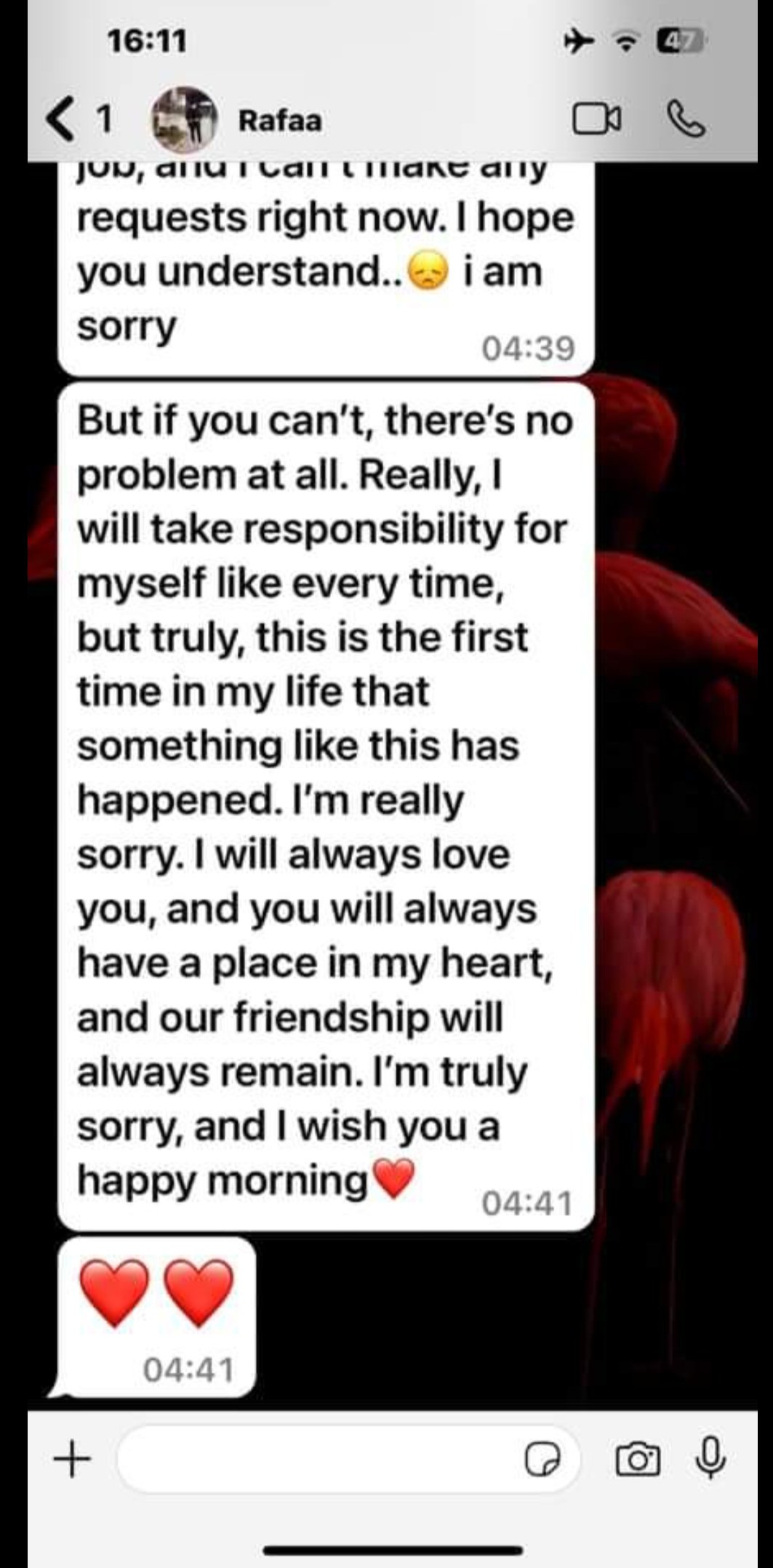Open the camera from the chat bar
773x1568 pixels.
pyautogui.click(x=638, y=1460)
